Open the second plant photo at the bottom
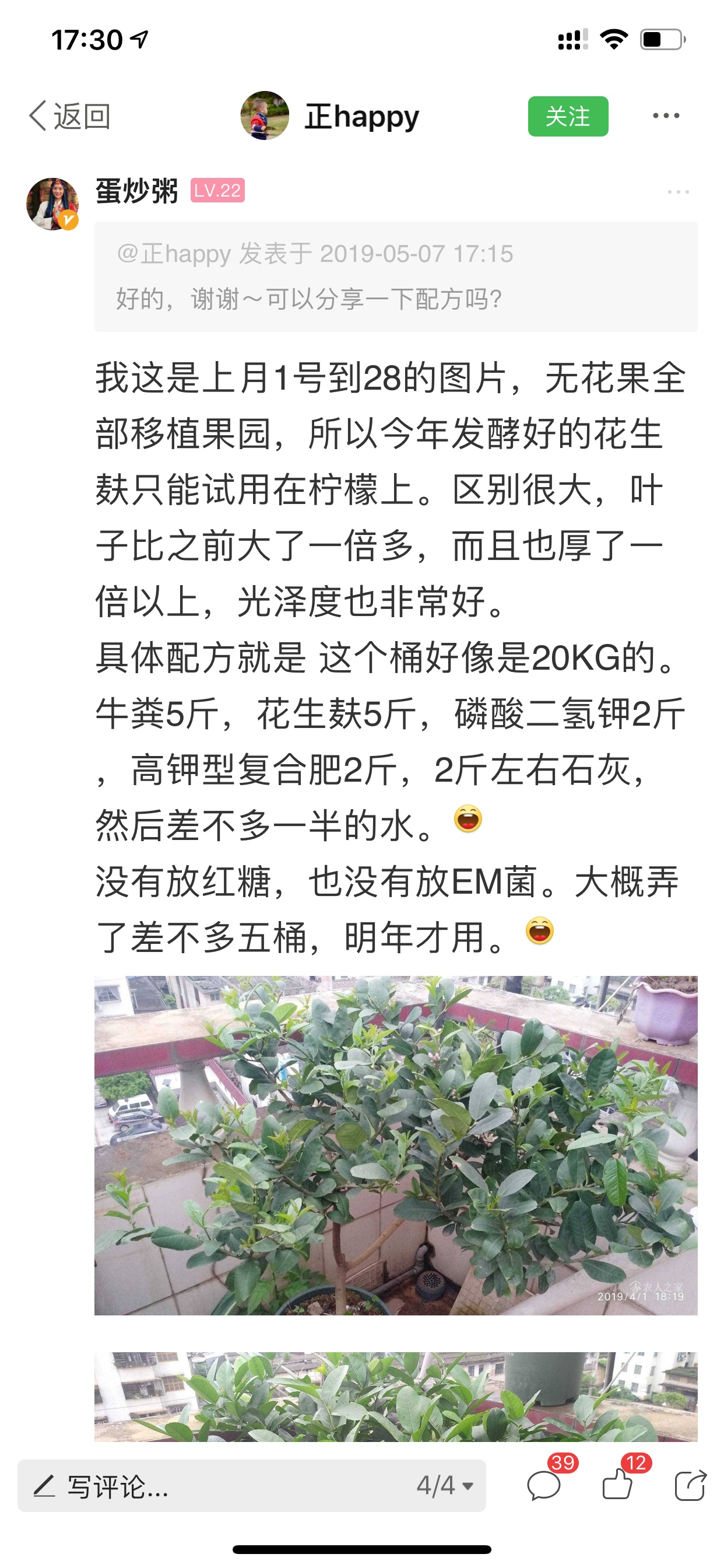This screenshot has width=724, height=1568. (x=395, y=1396)
